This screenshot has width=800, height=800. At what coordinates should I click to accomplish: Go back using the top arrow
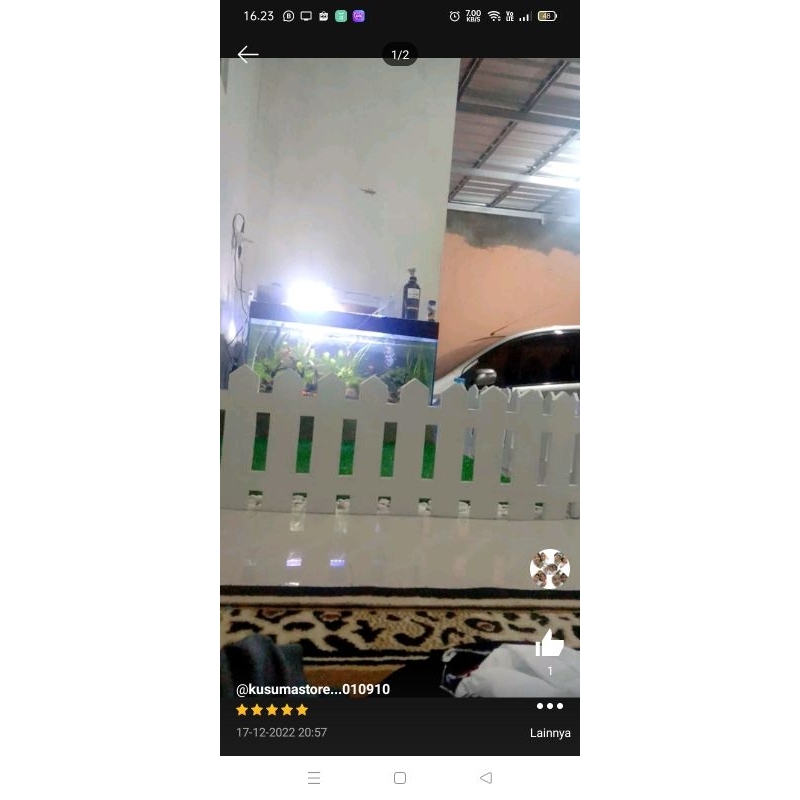(x=248, y=55)
